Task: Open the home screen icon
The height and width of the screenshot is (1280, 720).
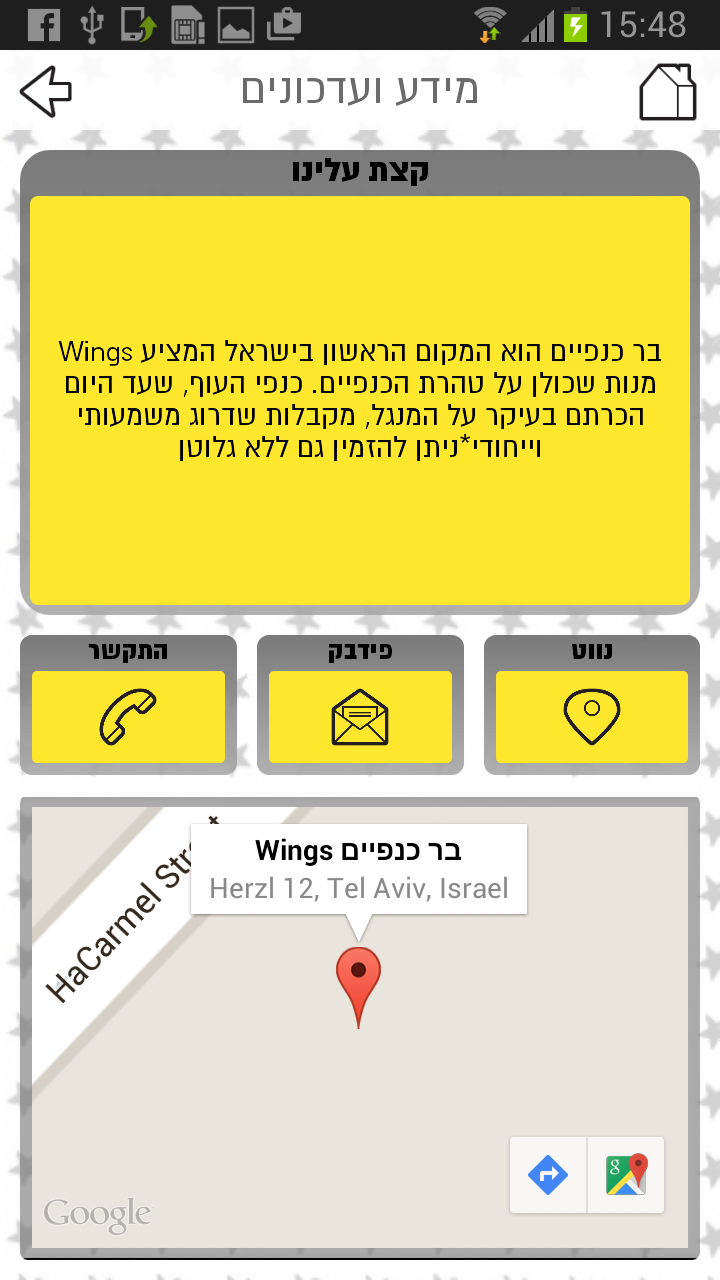Action: [x=667, y=92]
